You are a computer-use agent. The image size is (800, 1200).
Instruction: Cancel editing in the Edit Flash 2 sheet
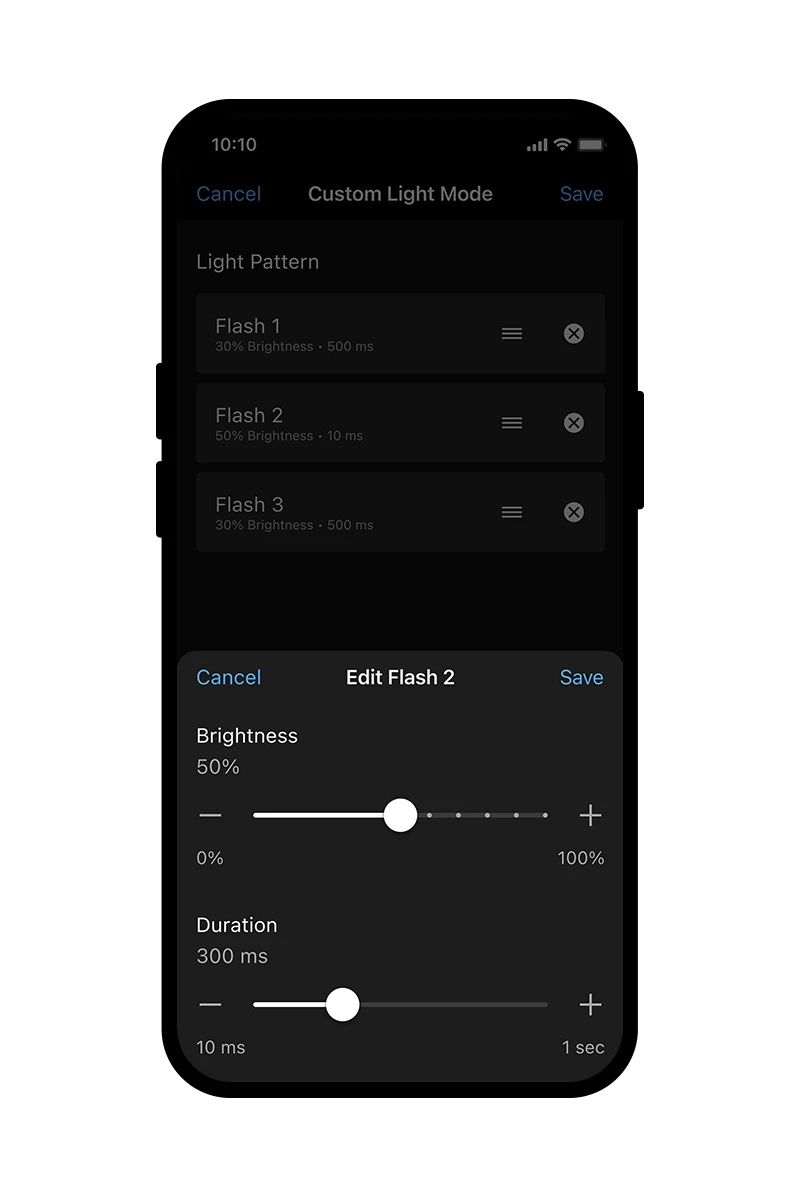pos(228,677)
